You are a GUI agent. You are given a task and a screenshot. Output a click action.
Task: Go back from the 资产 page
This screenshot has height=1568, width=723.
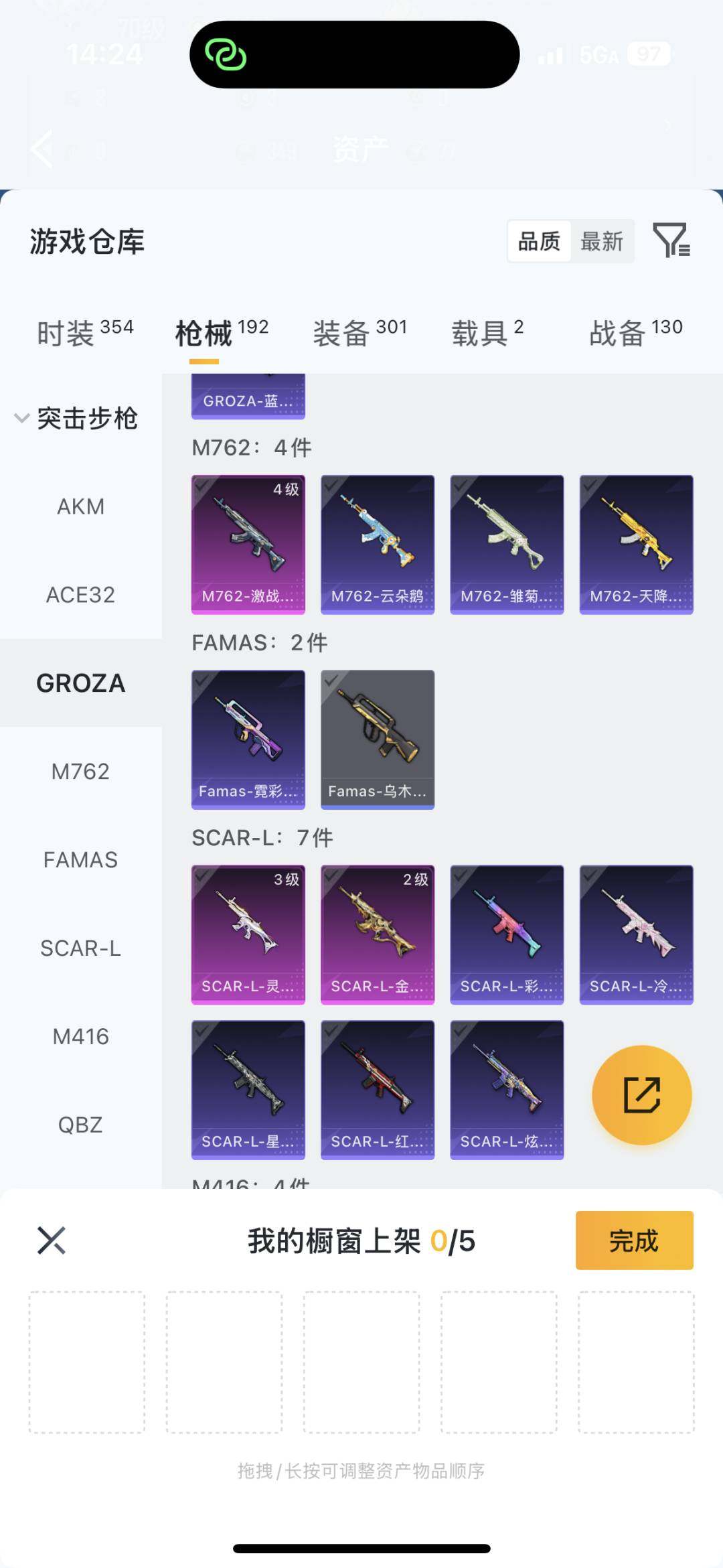coord(42,149)
